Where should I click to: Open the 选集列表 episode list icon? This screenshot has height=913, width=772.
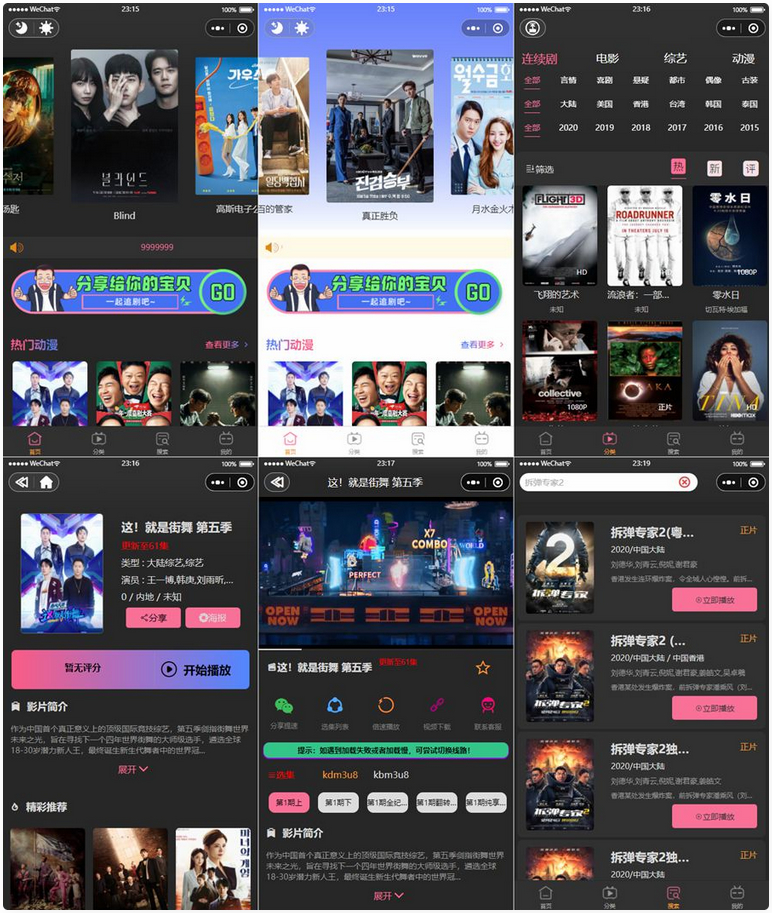335,705
